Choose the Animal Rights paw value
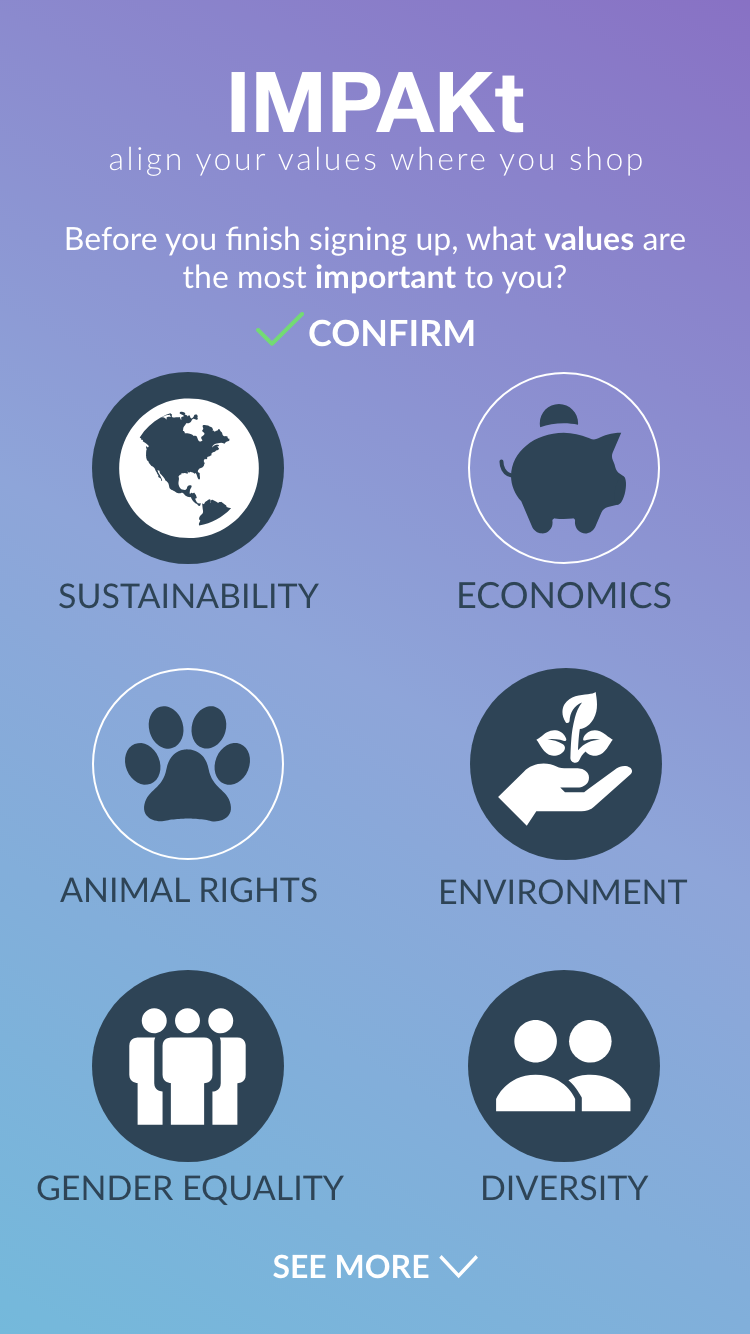The height and width of the screenshot is (1334, 750). coord(188,764)
